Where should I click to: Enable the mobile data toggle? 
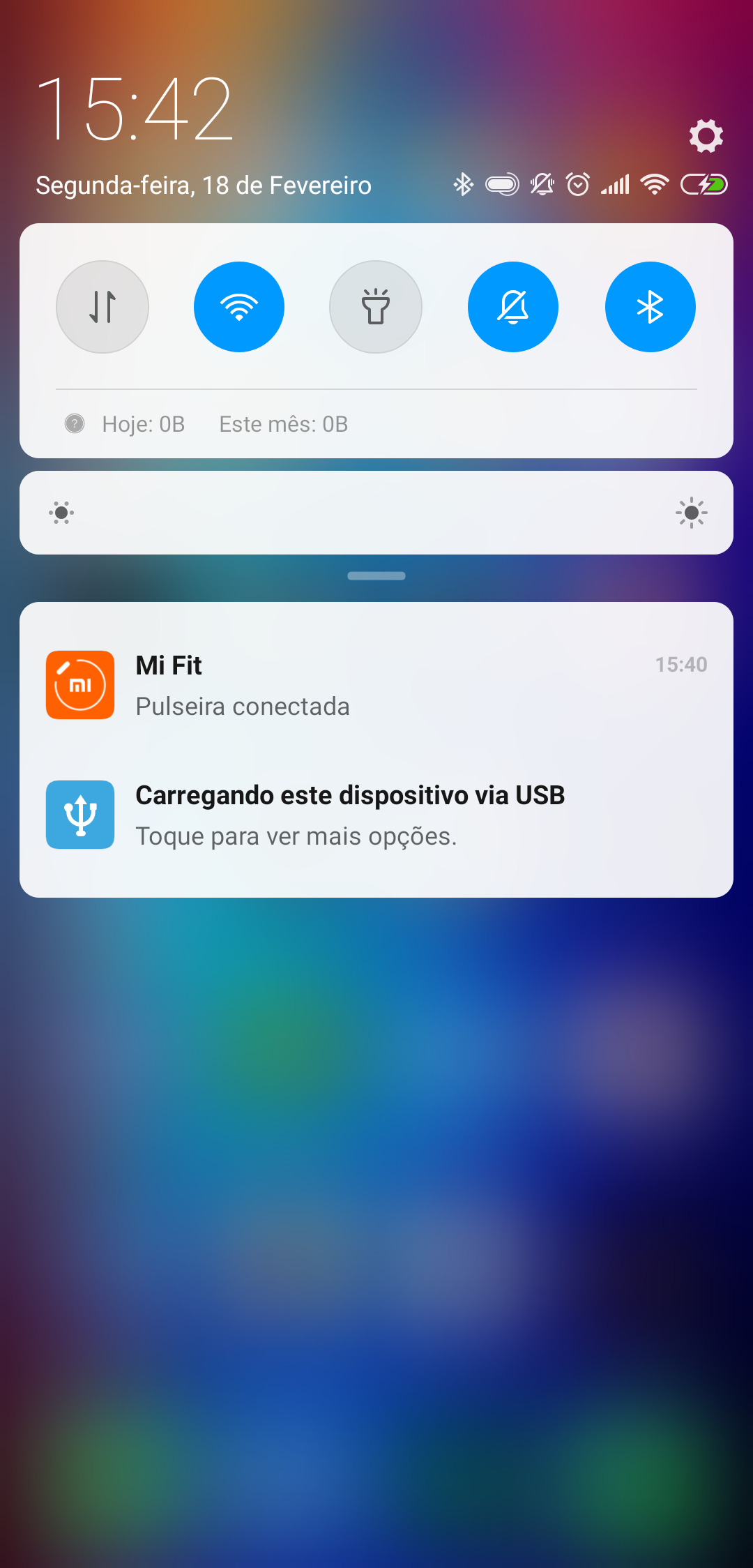[102, 307]
